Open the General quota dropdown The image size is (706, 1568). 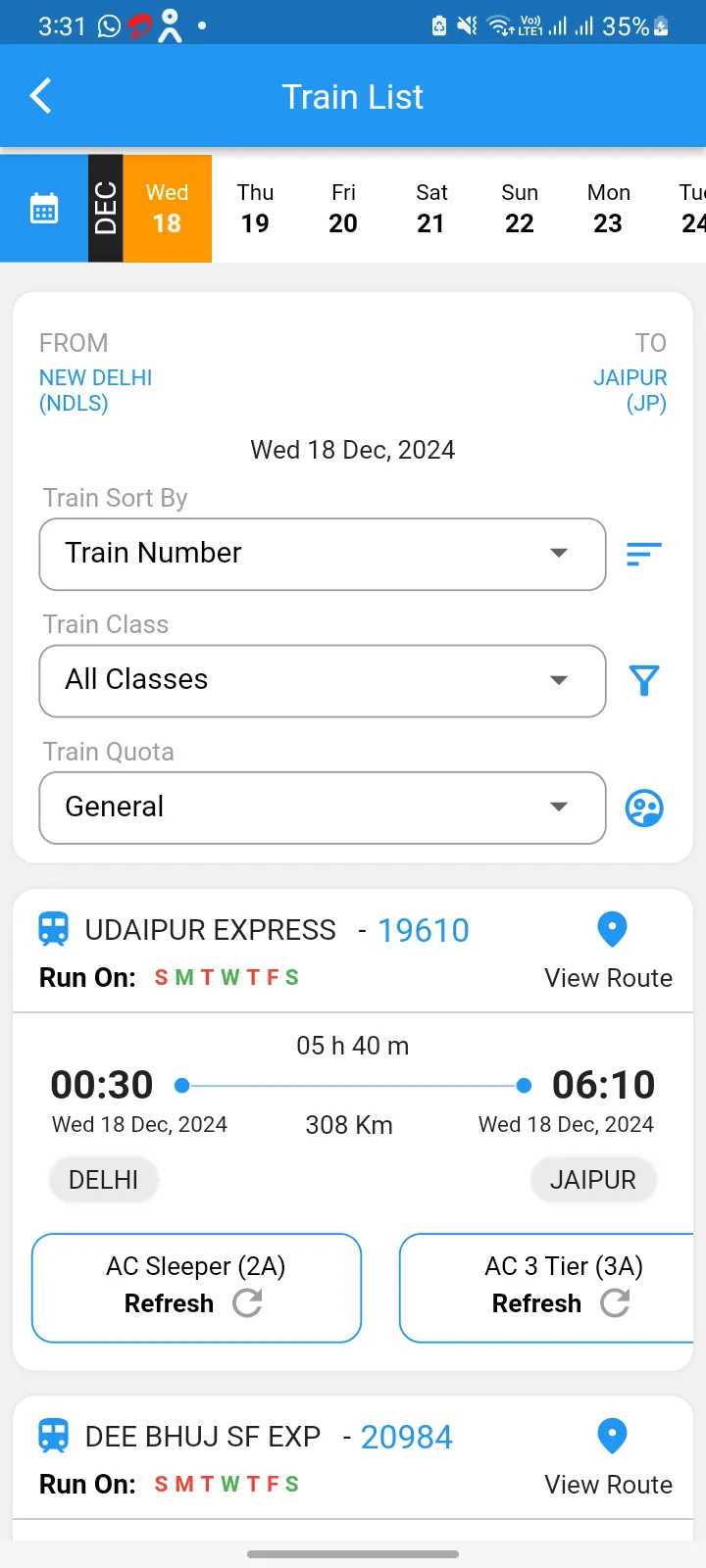(322, 808)
